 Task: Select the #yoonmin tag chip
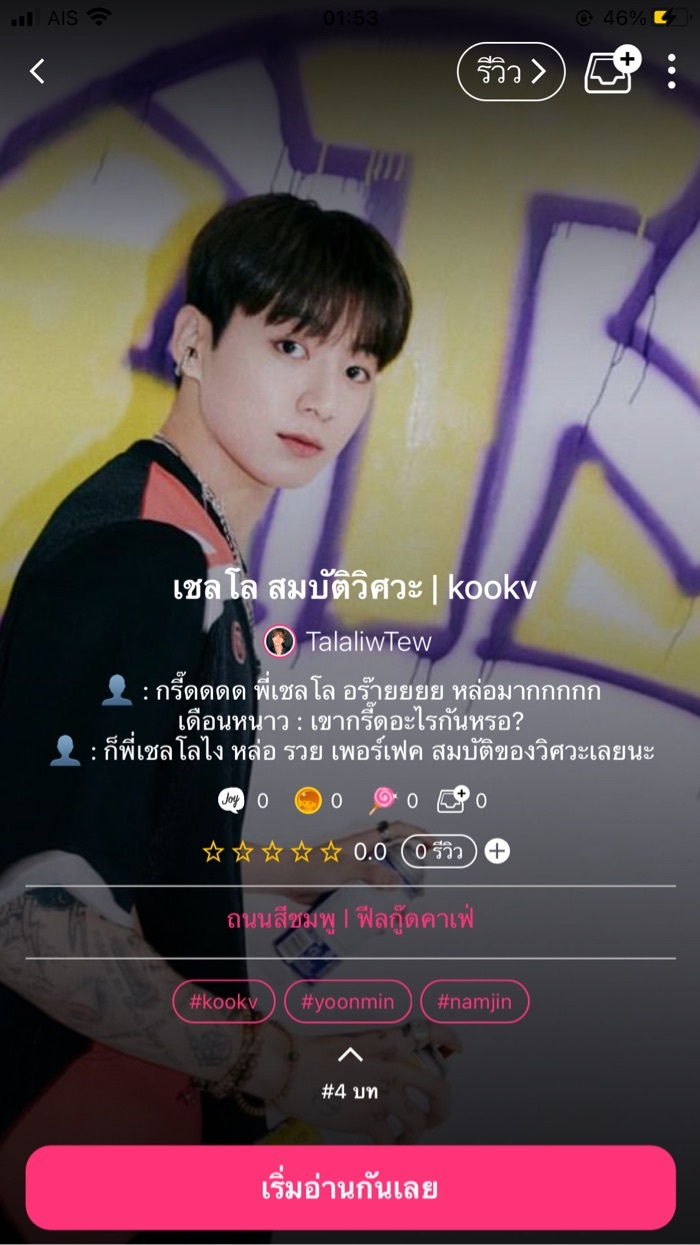tap(347, 1001)
